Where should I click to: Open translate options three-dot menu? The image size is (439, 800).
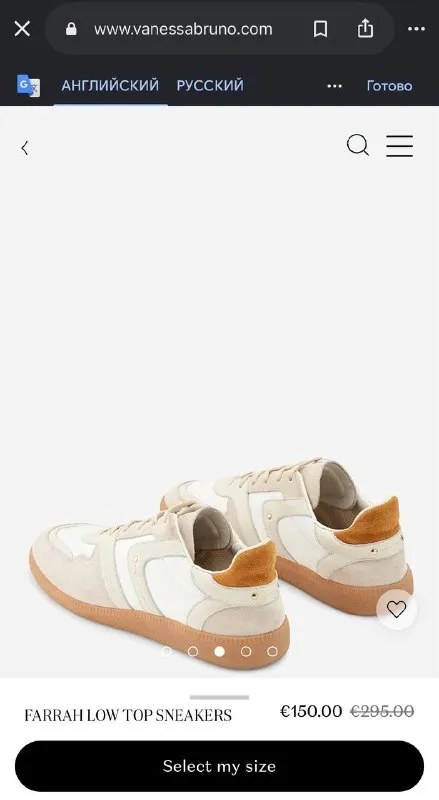click(x=334, y=86)
